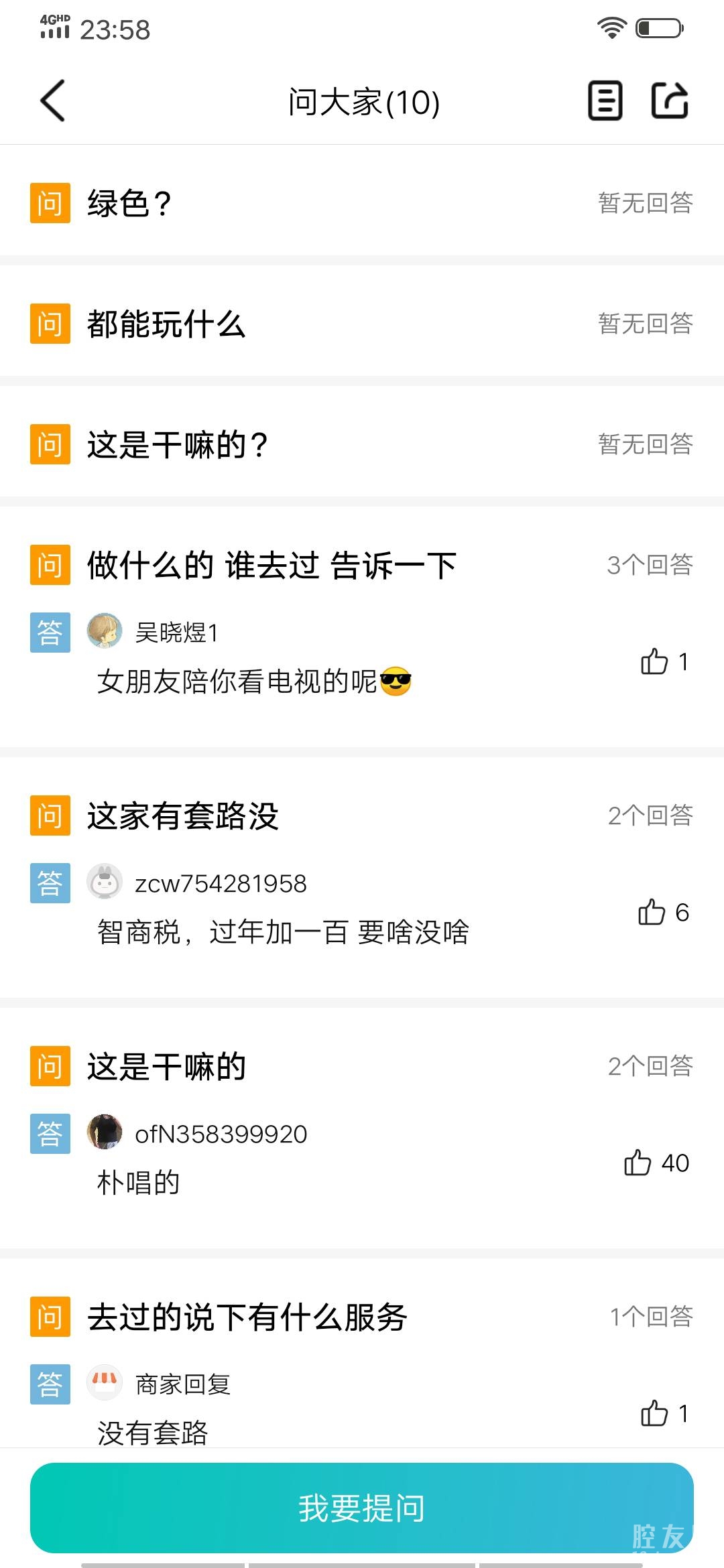Like 吴晓煜1's answer
Image resolution: width=724 pixels, height=1568 pixels.
pyautogui.click(x=655, y=662)
